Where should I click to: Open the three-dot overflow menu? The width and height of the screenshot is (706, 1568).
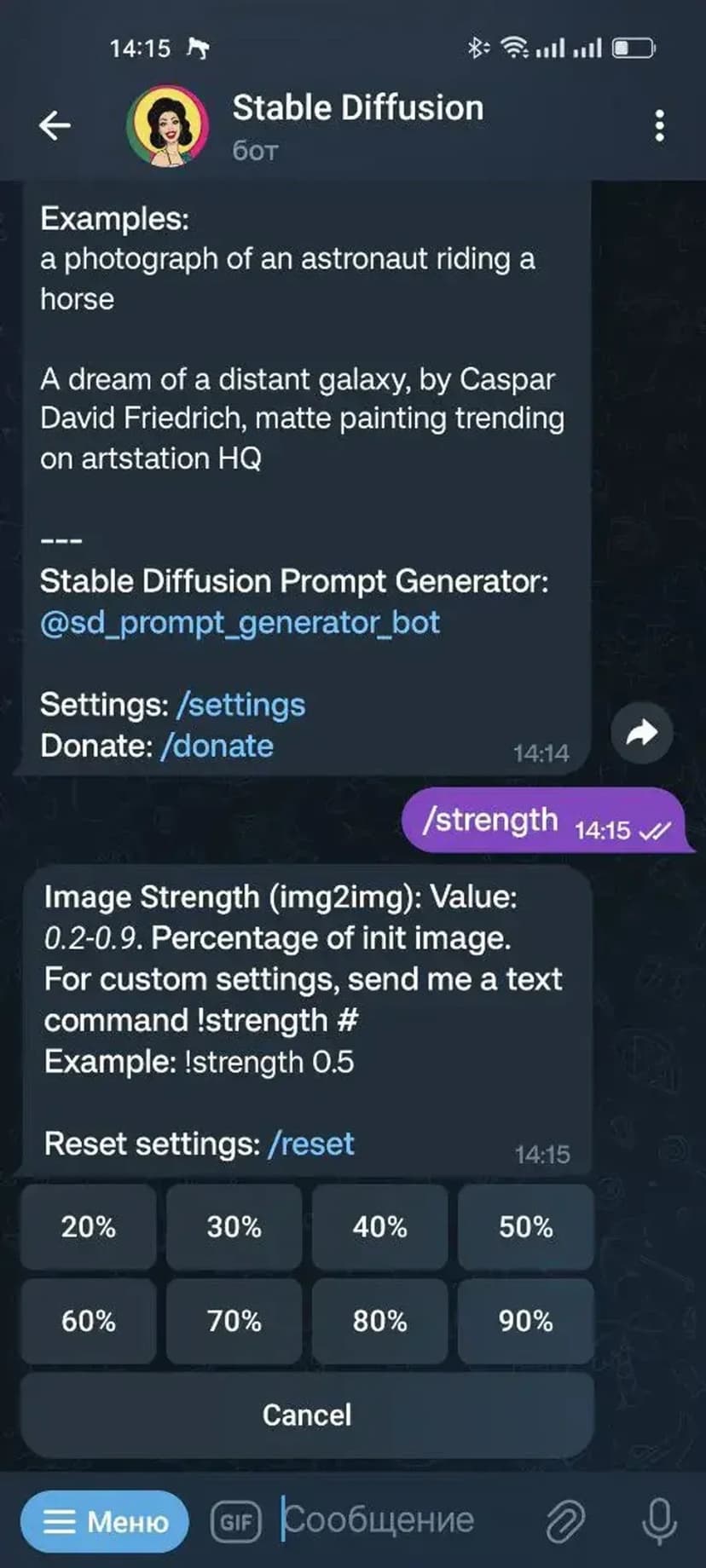pos(659,126)
